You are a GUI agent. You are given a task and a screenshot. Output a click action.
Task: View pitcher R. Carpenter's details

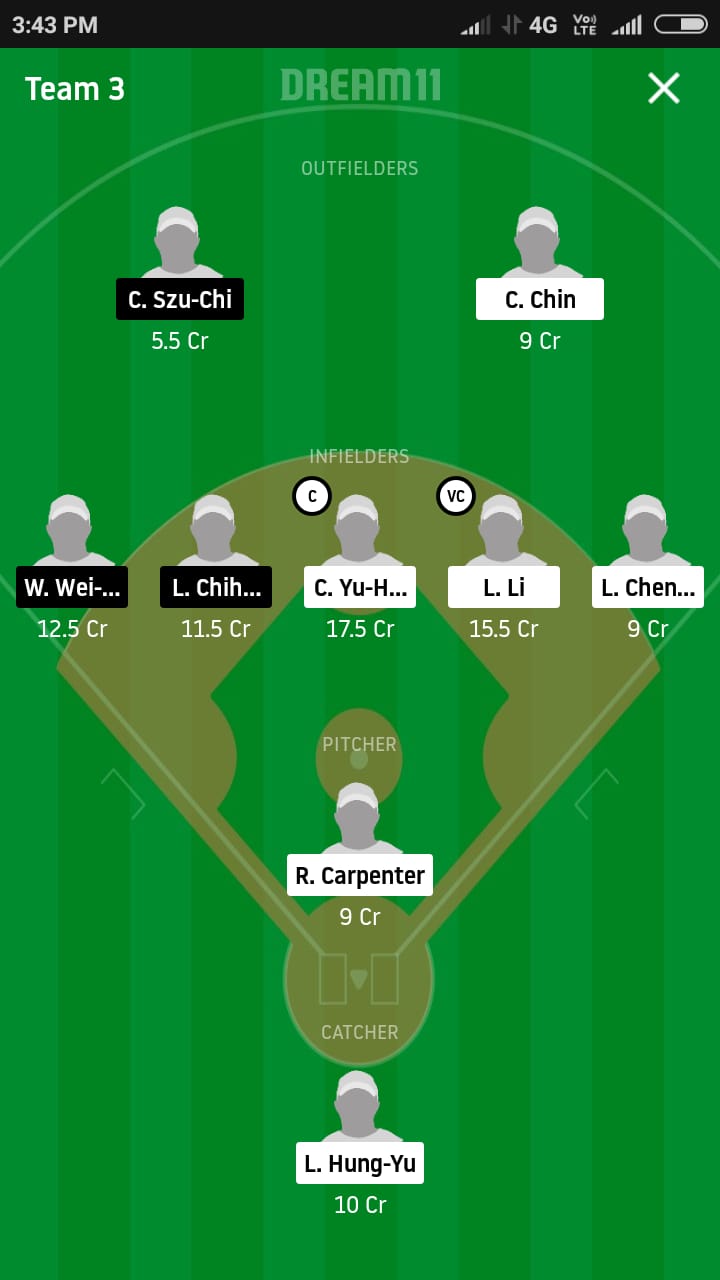(x=360, y=875)
